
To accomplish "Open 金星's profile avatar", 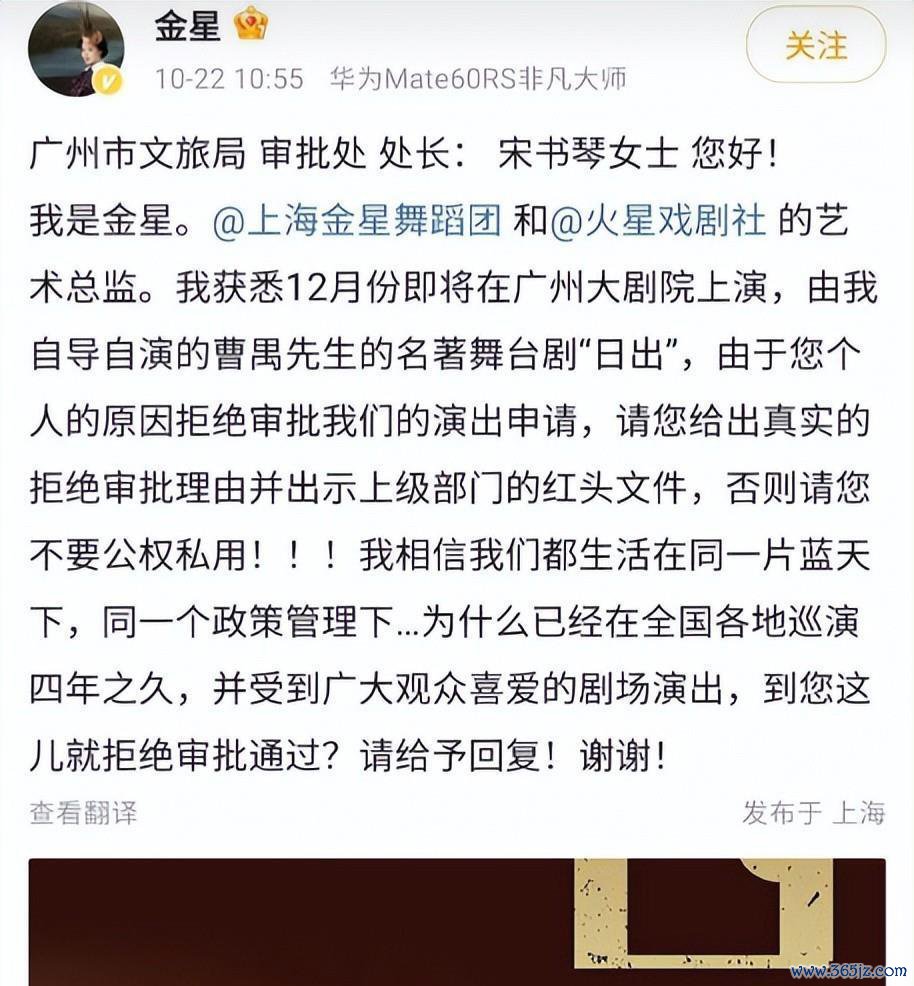I will [x=76, y=50].
